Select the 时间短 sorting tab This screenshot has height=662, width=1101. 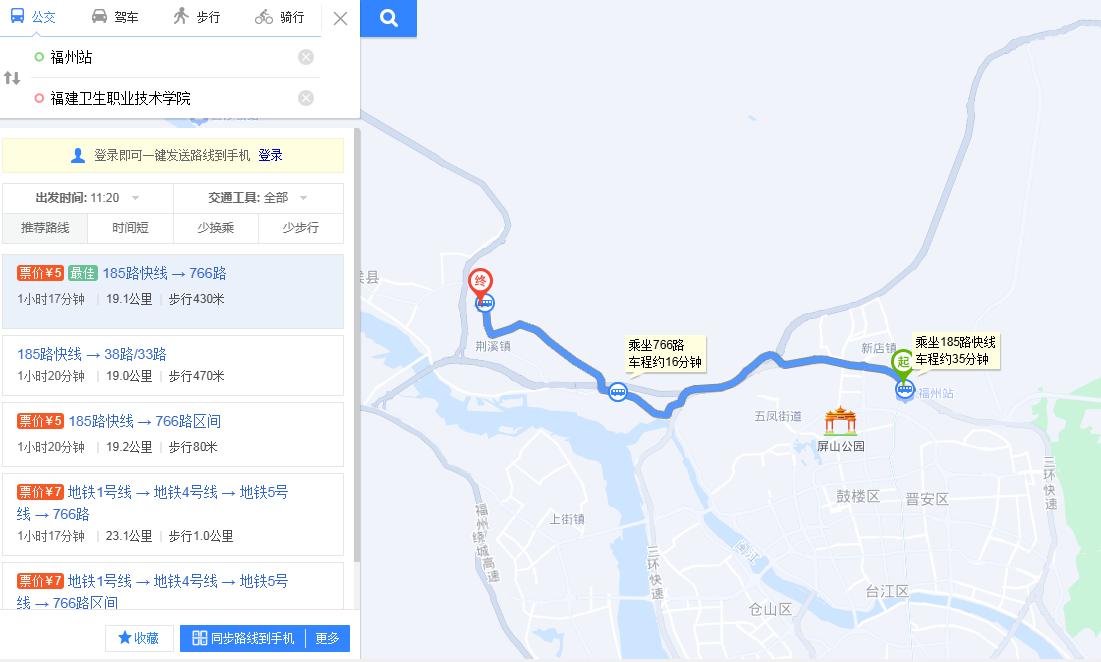(130, 228)
